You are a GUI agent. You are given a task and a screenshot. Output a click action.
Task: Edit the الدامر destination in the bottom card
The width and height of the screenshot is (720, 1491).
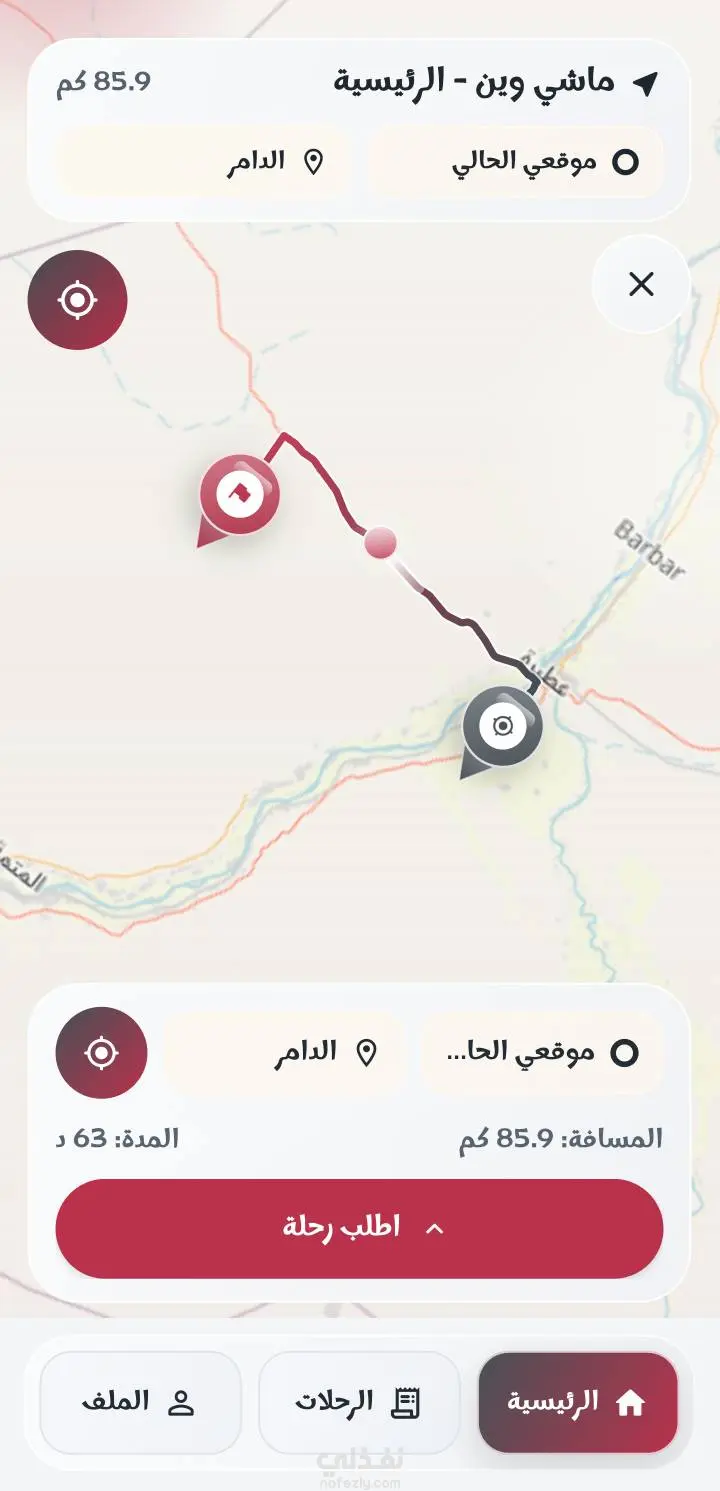pyautogui.click(x=285, y=1052)
